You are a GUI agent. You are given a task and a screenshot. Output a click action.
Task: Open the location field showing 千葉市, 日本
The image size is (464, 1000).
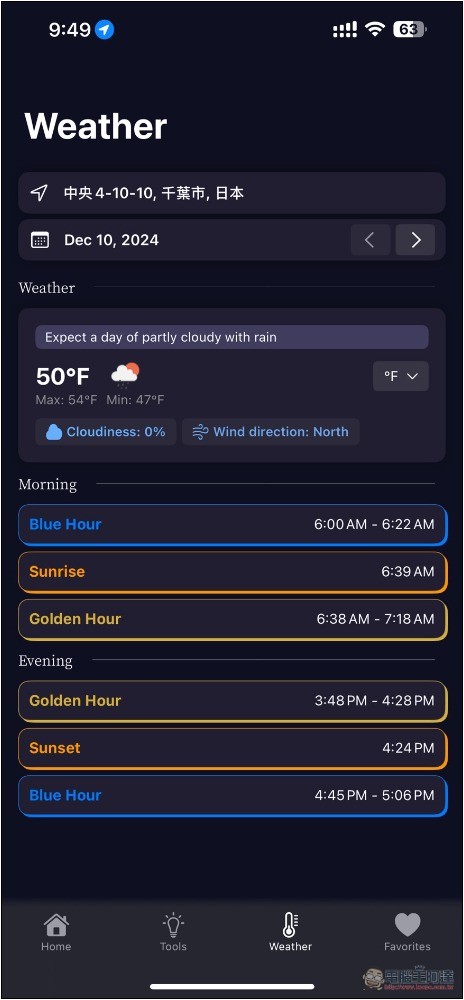[x=231, y=193]
